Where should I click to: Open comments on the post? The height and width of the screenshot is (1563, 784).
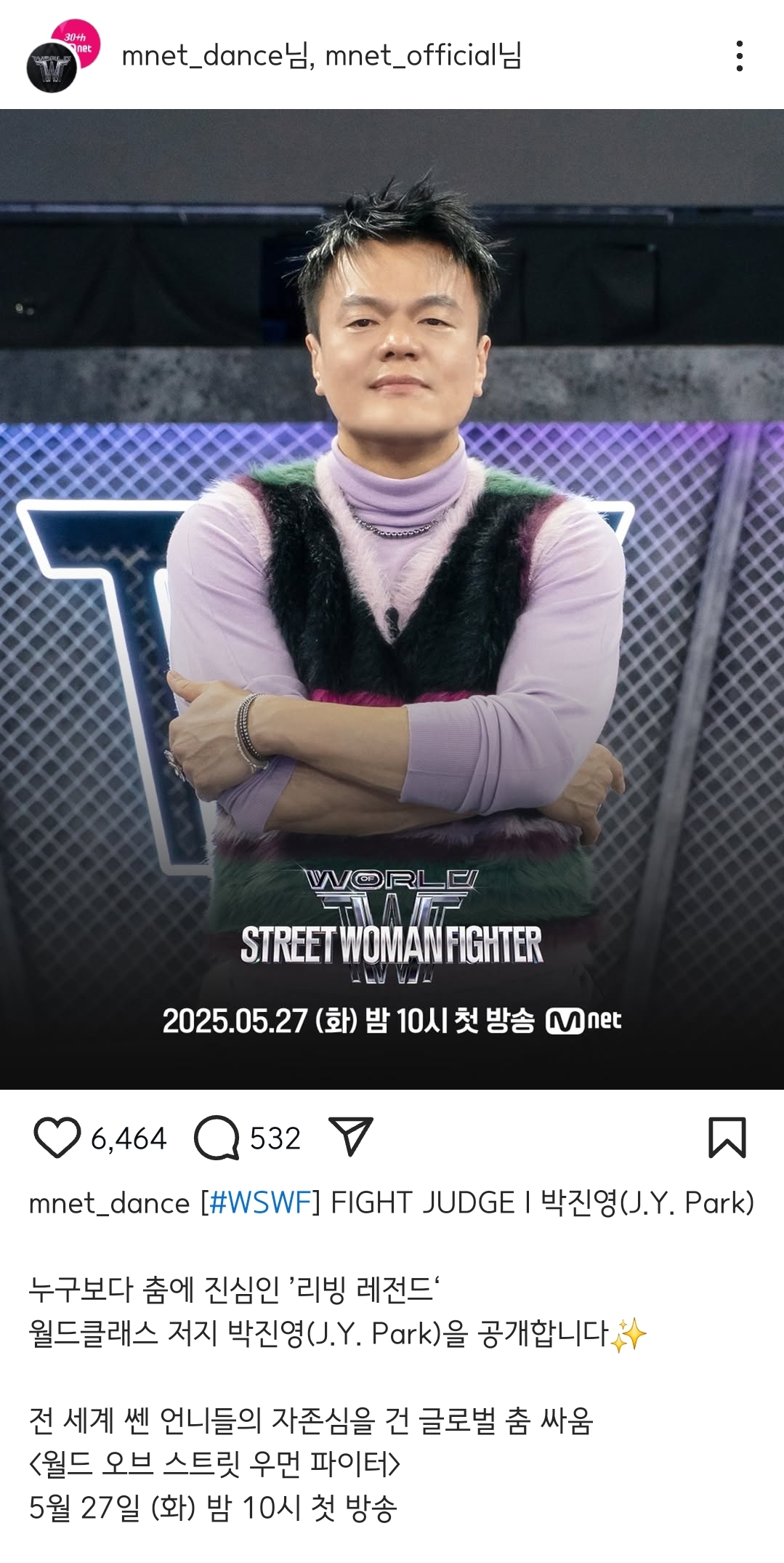pos(217,1138)
